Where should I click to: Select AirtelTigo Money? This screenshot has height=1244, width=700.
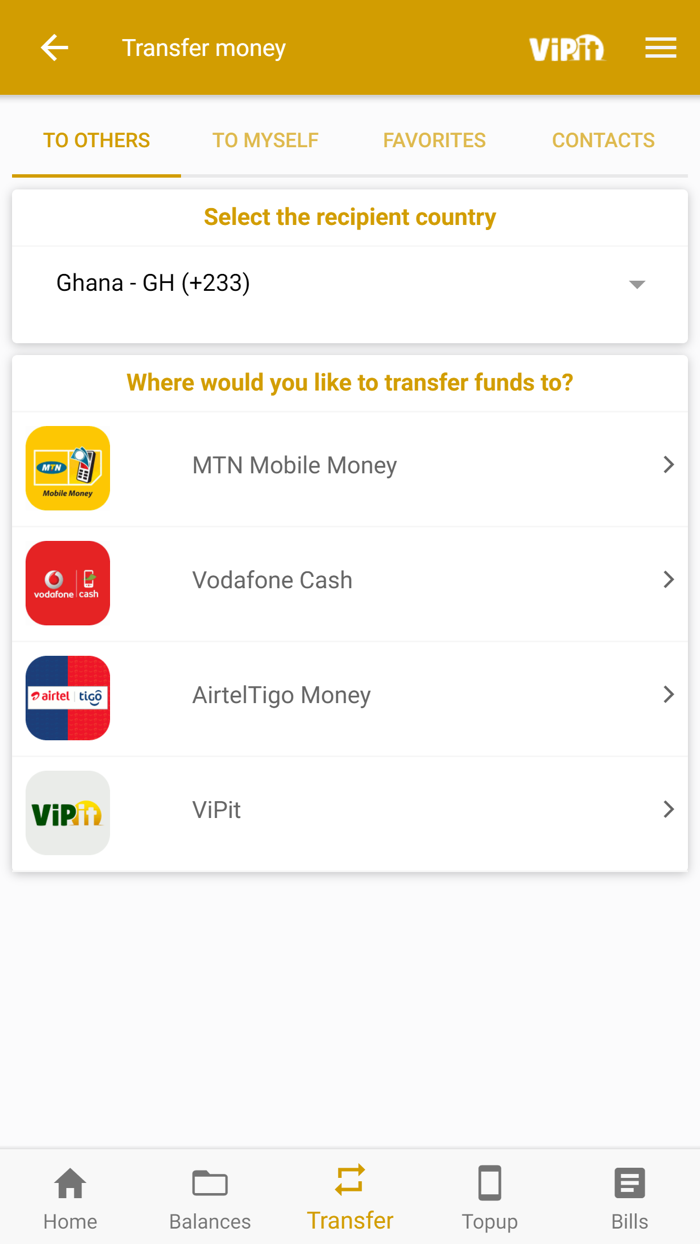[x=350, y=696]
